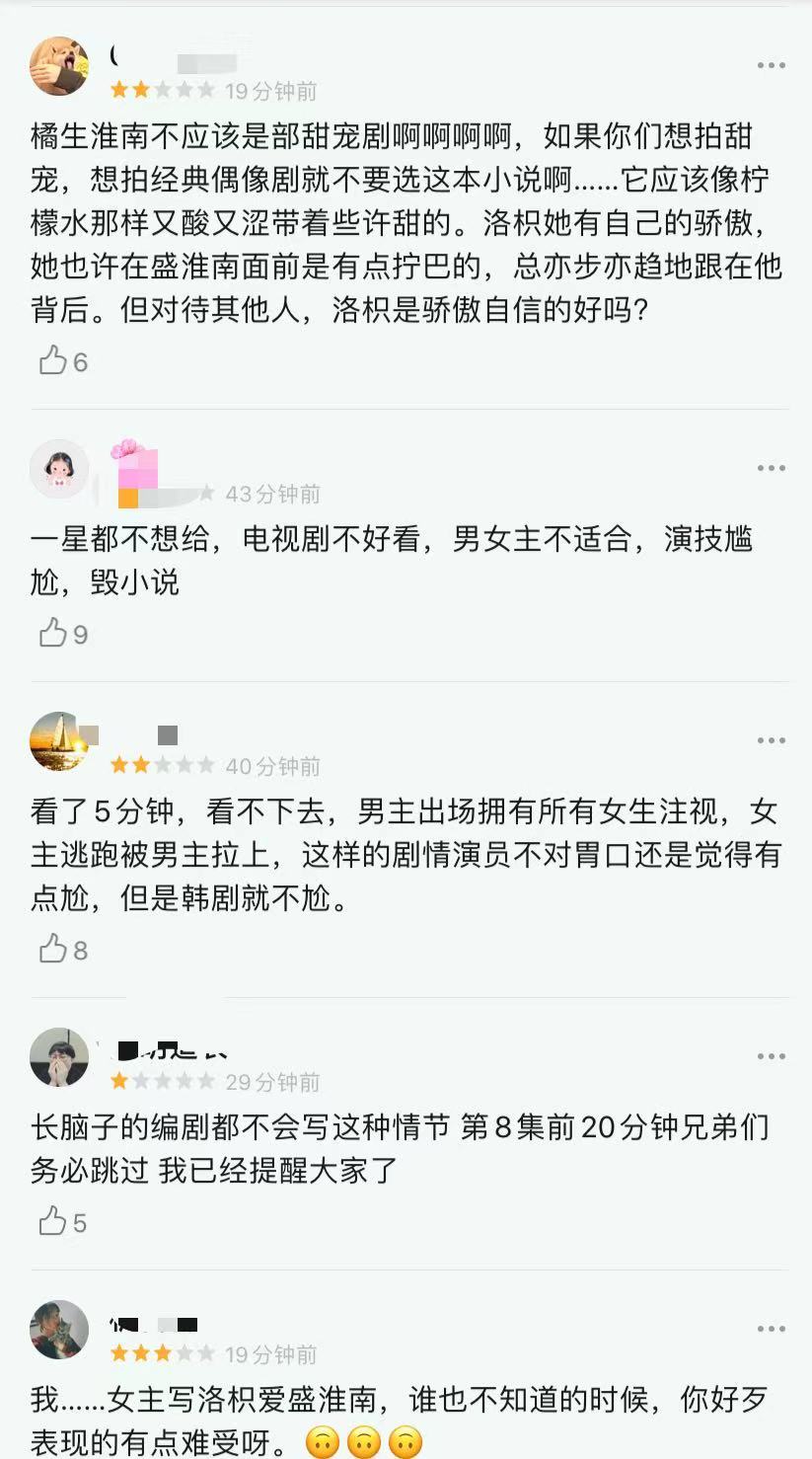Open overflow menu on the 橘生淮南 review

click(x=771, y=66)
